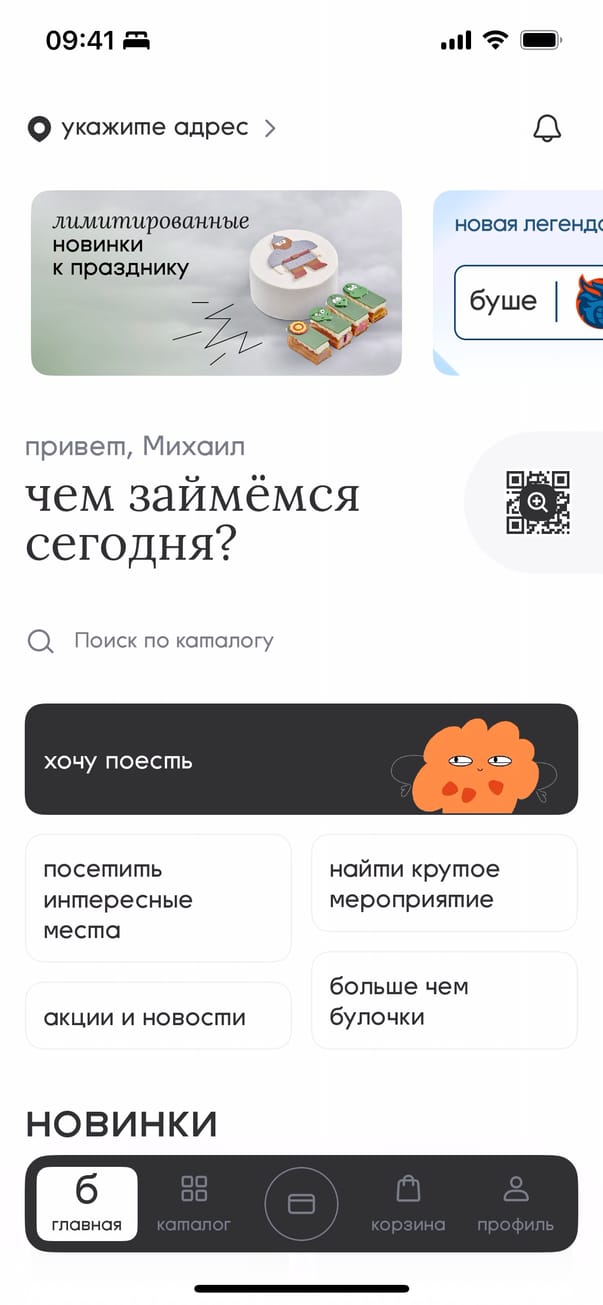The width and height of the screenshot is (603, 1305).
Task: Choose the "хочу поесть" option
Action: coord(301,759)
